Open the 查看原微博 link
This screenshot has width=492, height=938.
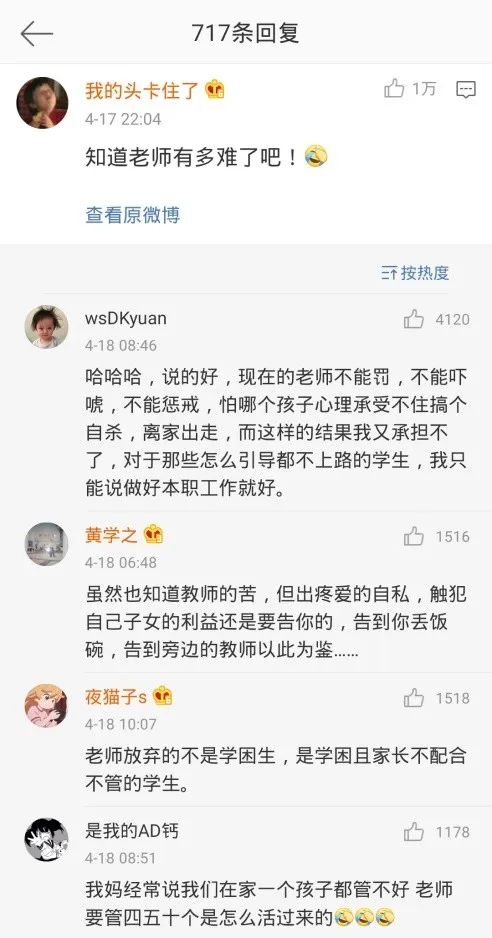(133, 215)
